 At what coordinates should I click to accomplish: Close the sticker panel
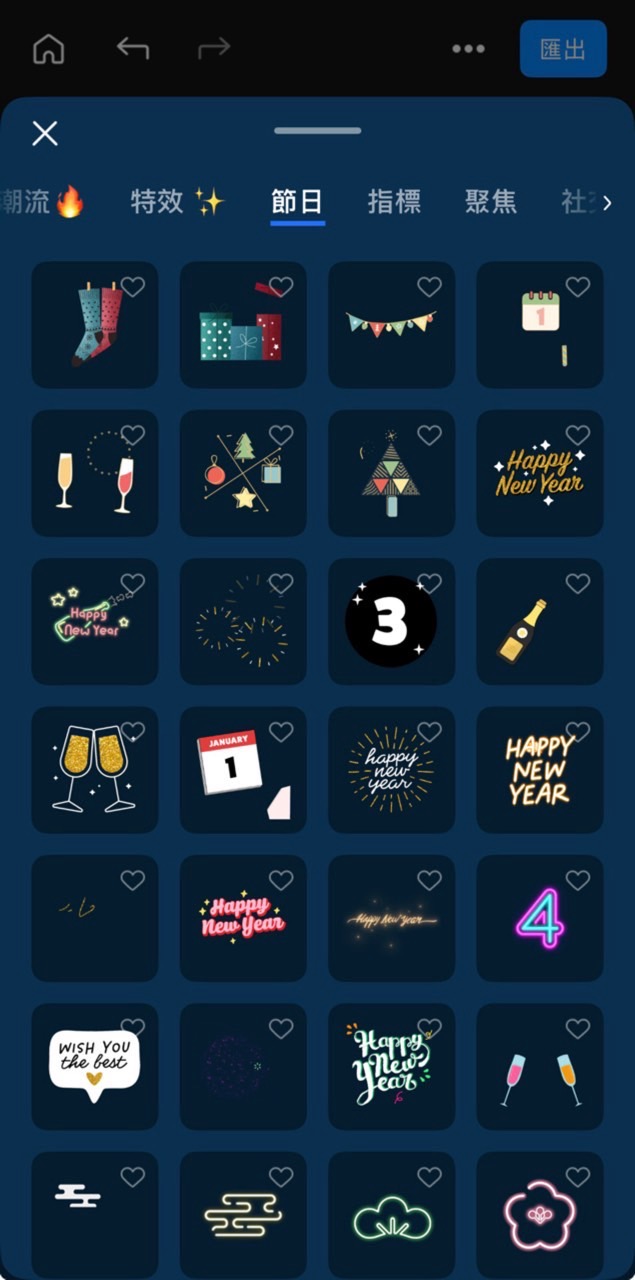click(45, 133)
